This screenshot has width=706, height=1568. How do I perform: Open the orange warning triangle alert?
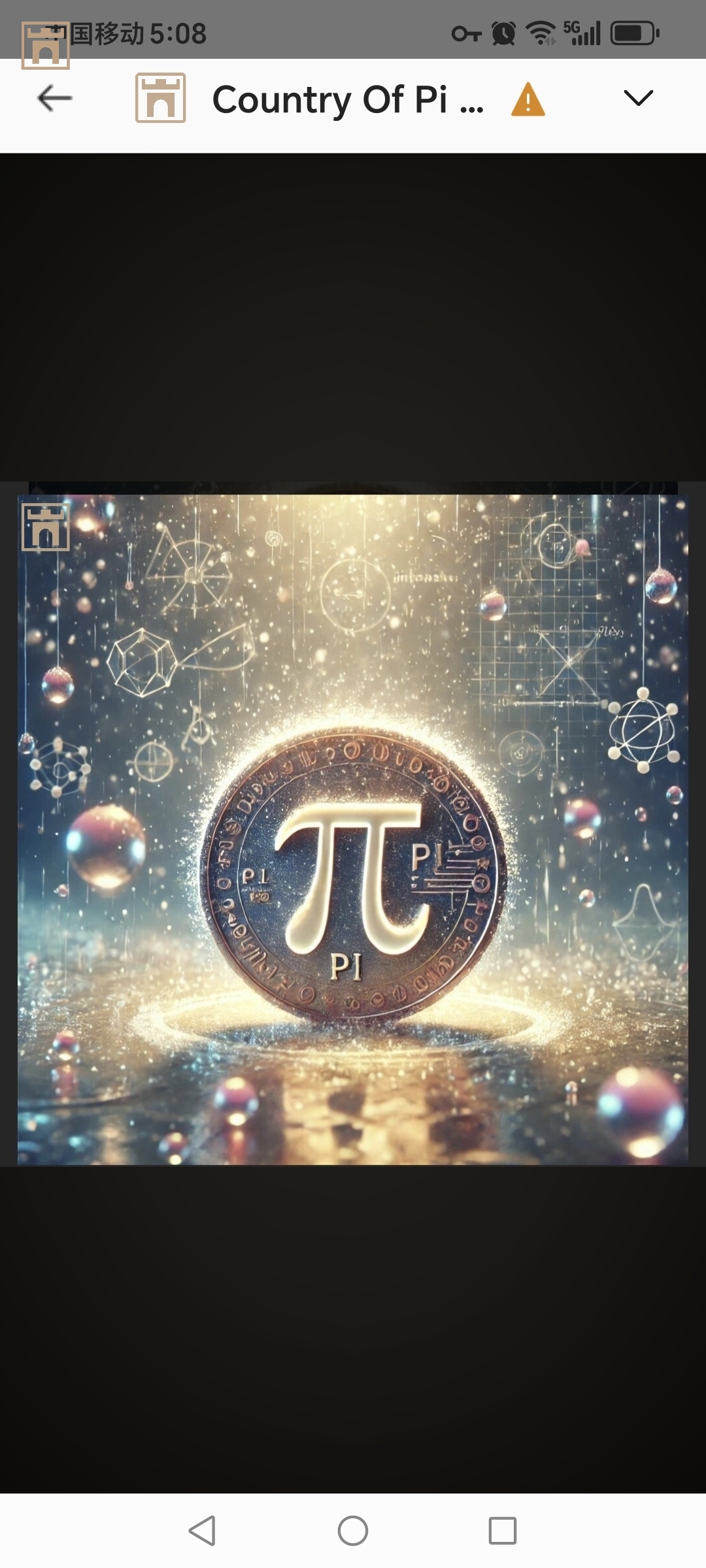tap(528, 100)
